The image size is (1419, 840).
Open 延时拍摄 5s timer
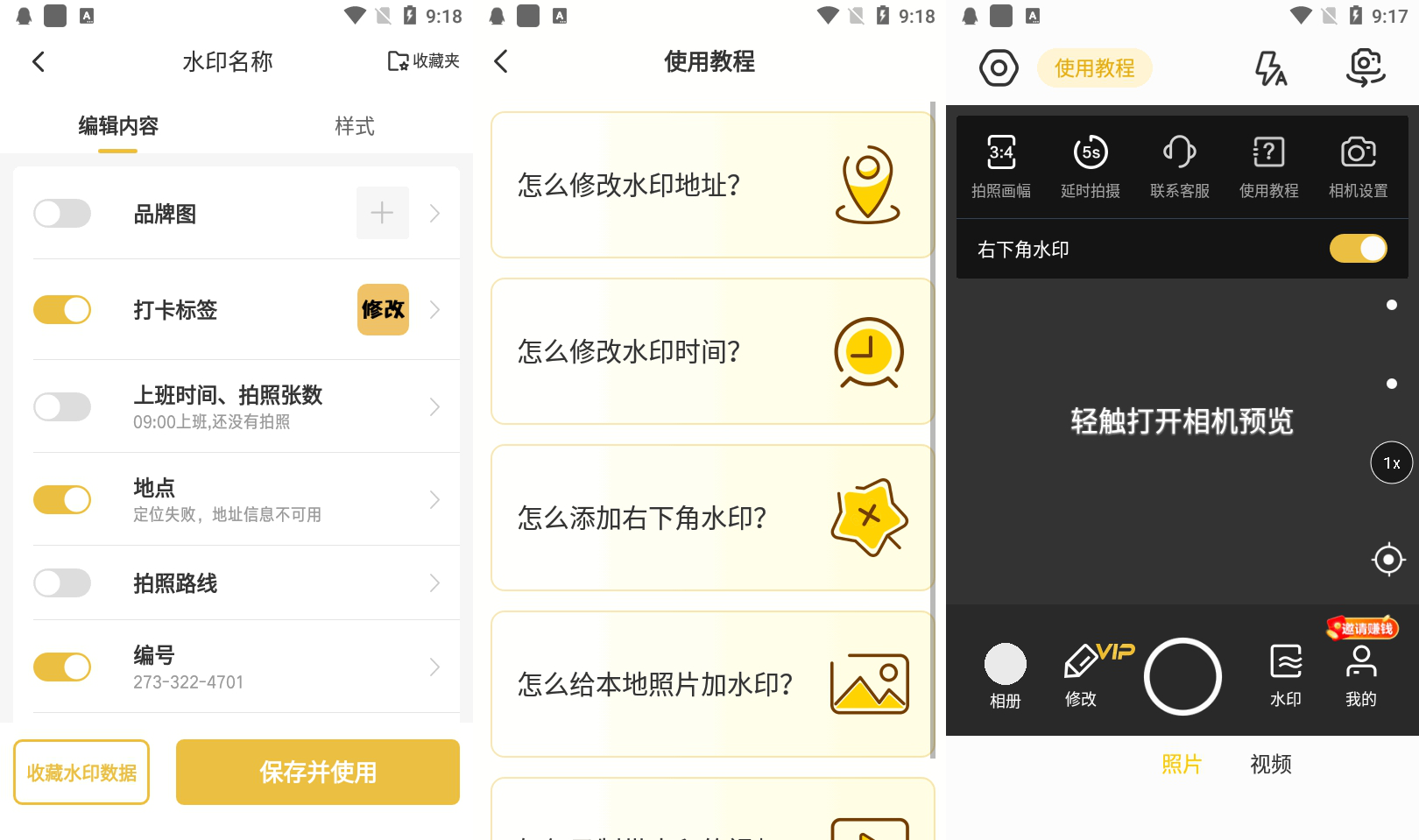point(1091,166)
